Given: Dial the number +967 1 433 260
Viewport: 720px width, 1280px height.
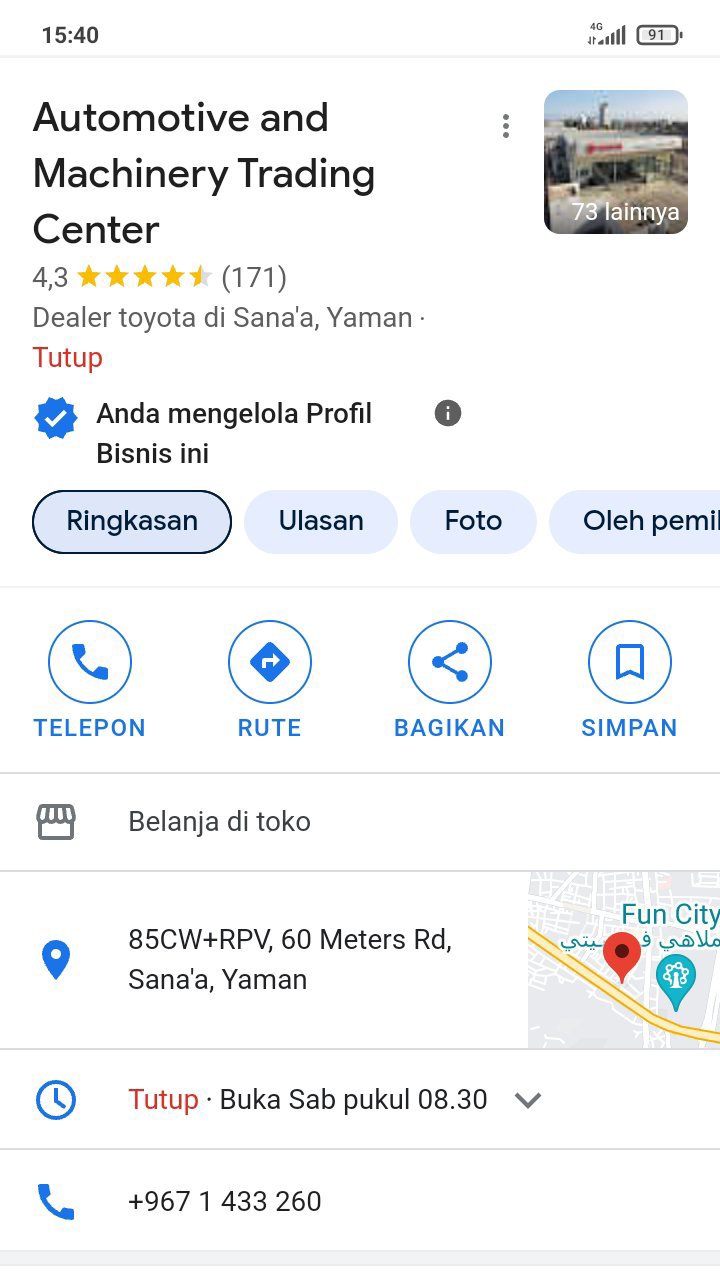Looking at the screenshot, I should (x=225, y=1201).
